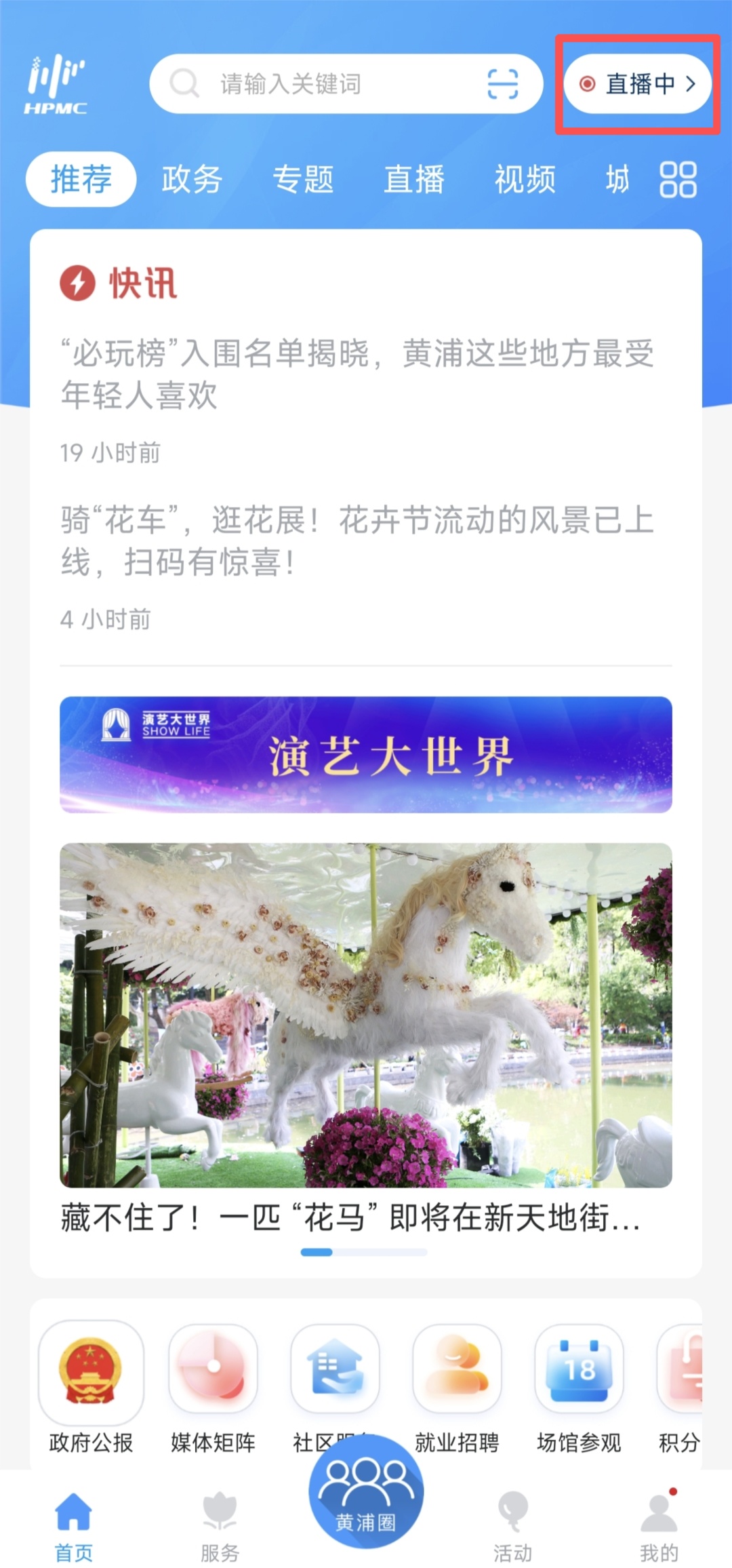The image size is (732, 1568).
Task: Open the 骑“花车”逛花展 news flash
Action: coord(357,541)
